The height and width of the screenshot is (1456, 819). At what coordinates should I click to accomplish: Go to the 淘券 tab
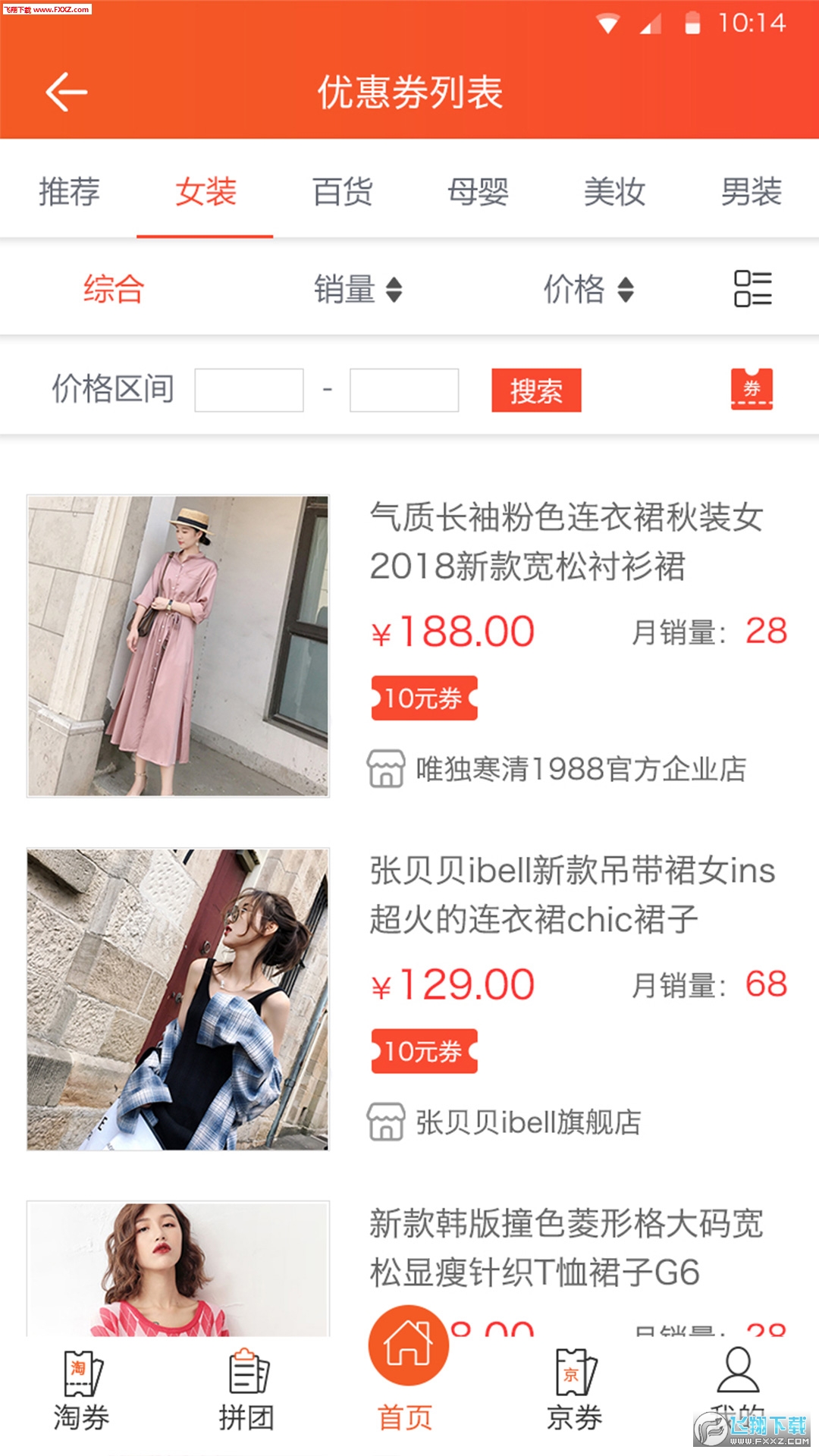(x=82, y=1389)
